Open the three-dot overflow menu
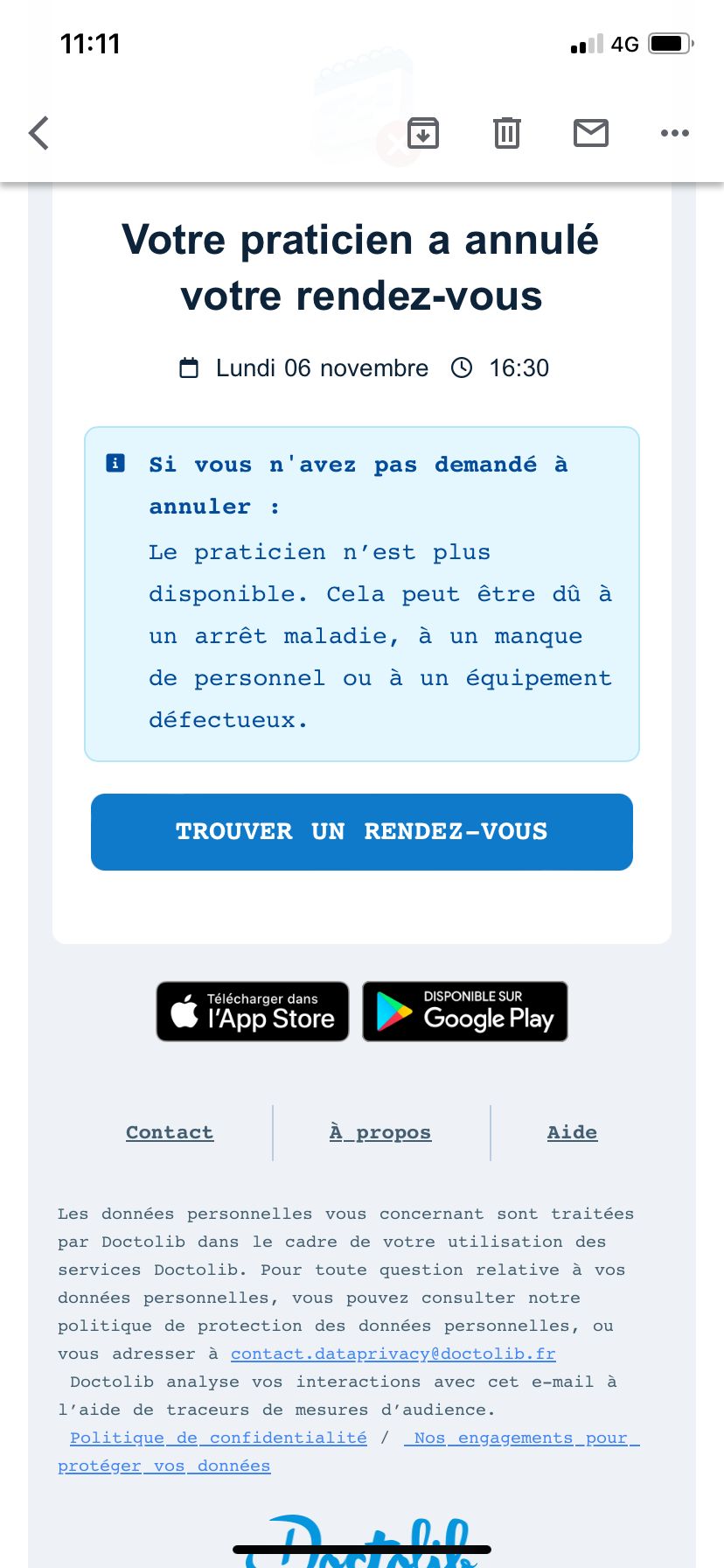 (675, 133)
